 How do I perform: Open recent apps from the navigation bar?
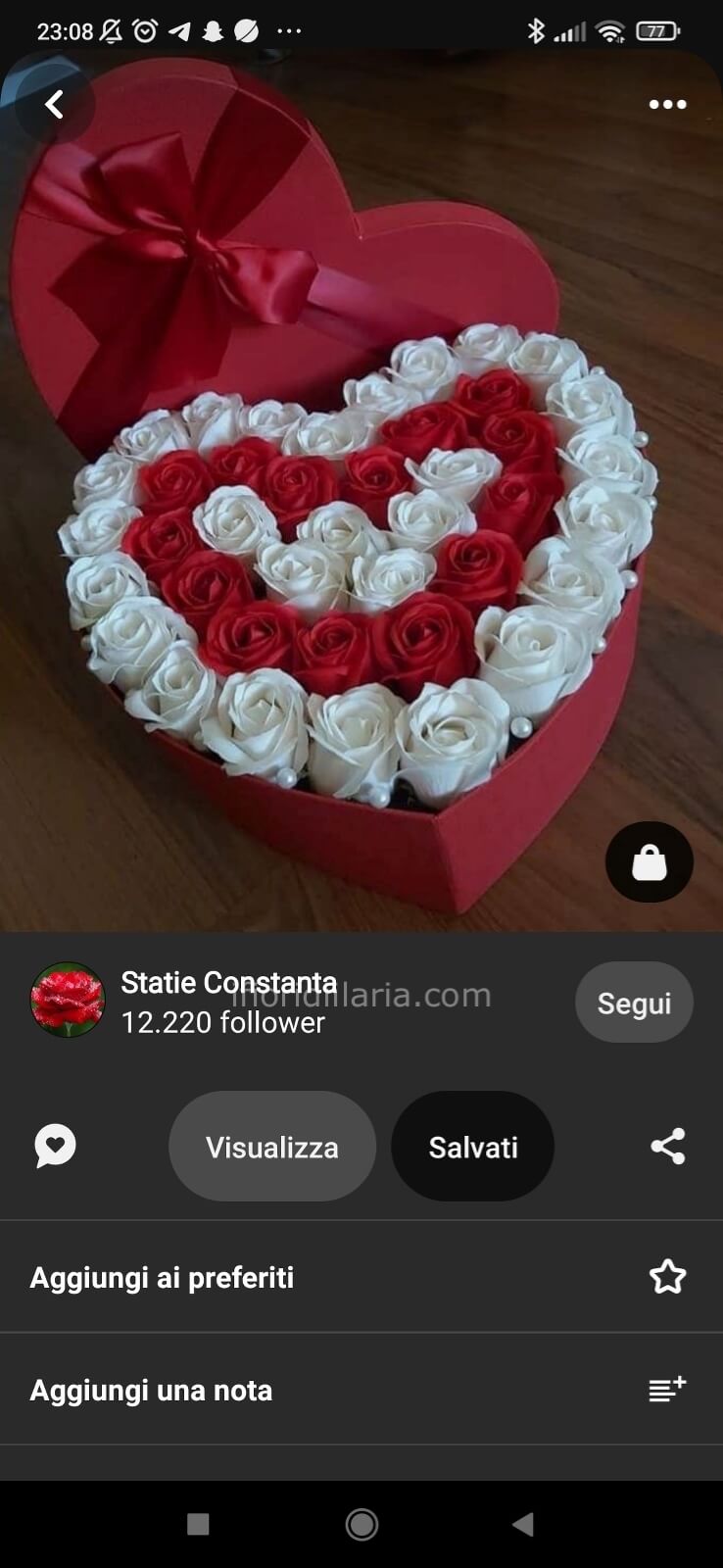pyautogui.click(x=198, y=1524)
